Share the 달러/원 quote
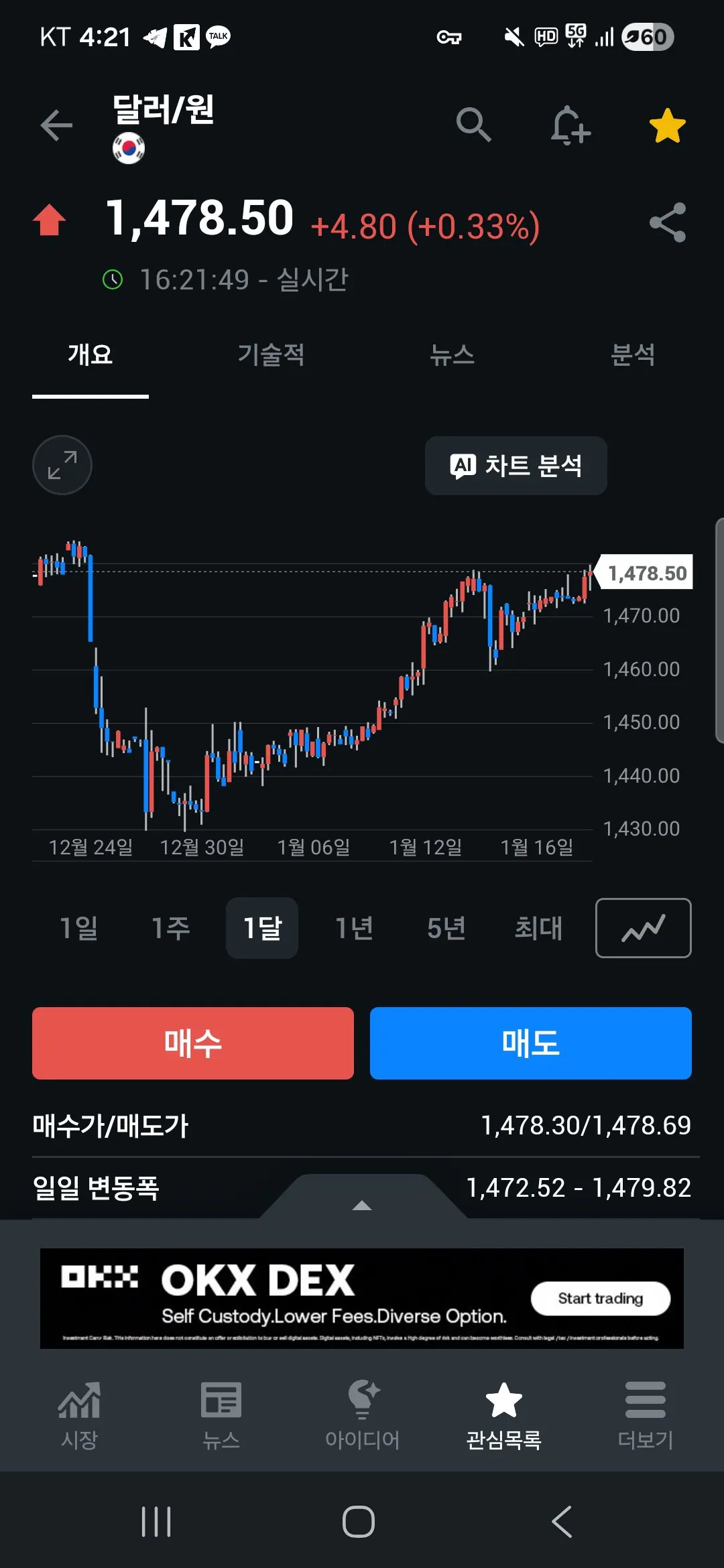Viewport: 724px width, 1568px height. [668, 222]
